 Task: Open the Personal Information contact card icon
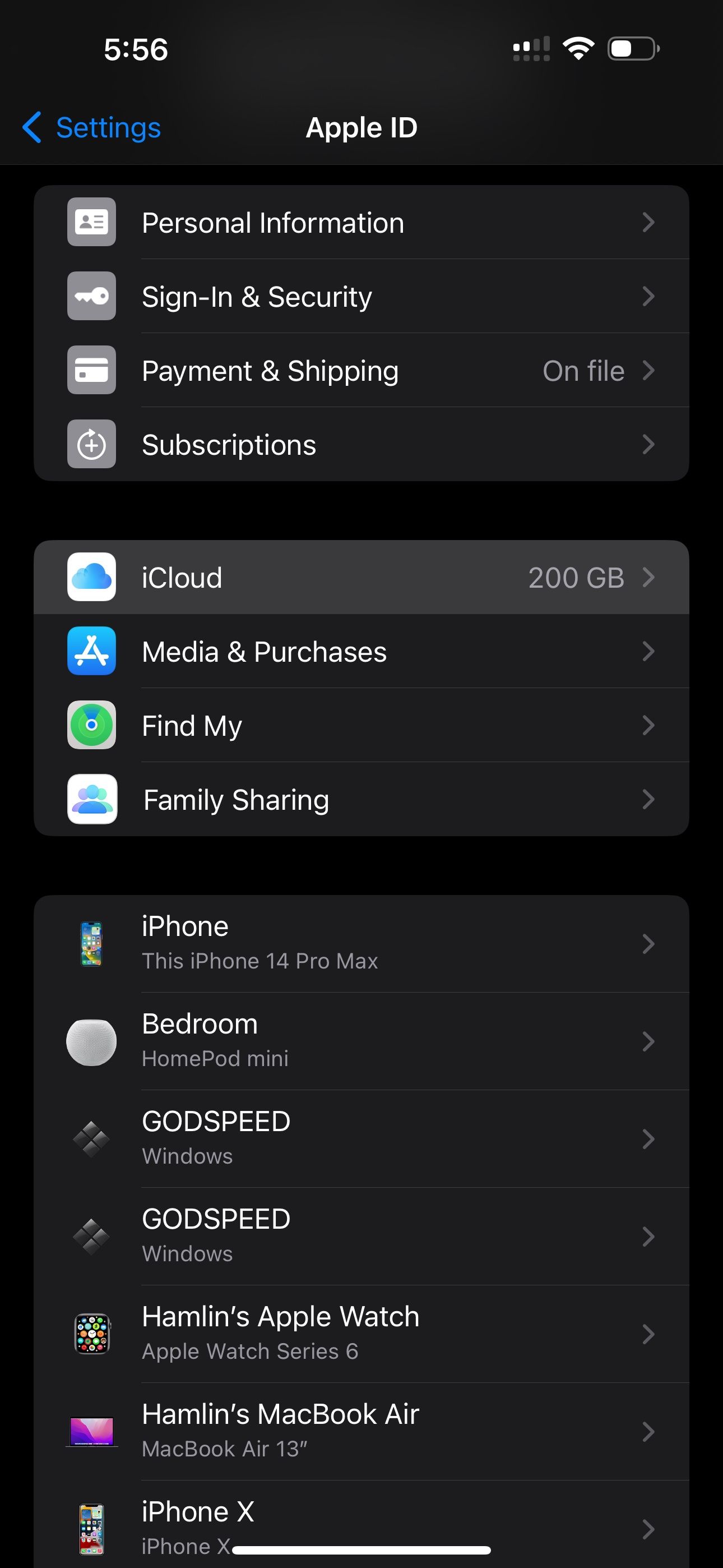pyautogui.click(x=91, y=222)
